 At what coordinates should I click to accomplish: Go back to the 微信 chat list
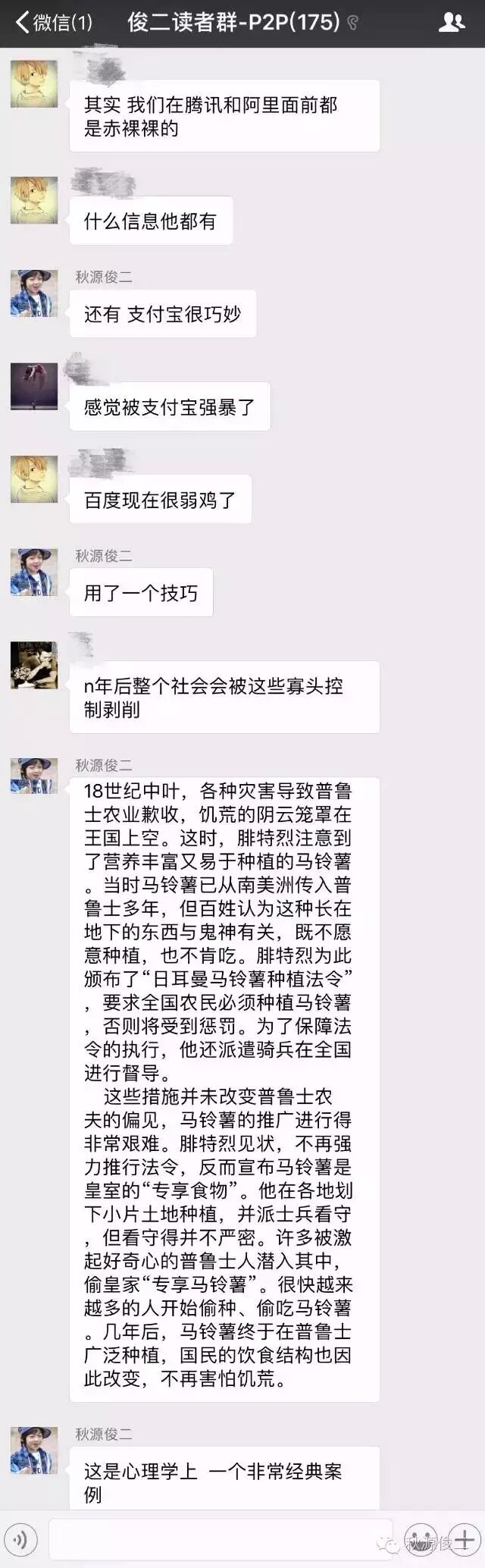click(53, 23)
